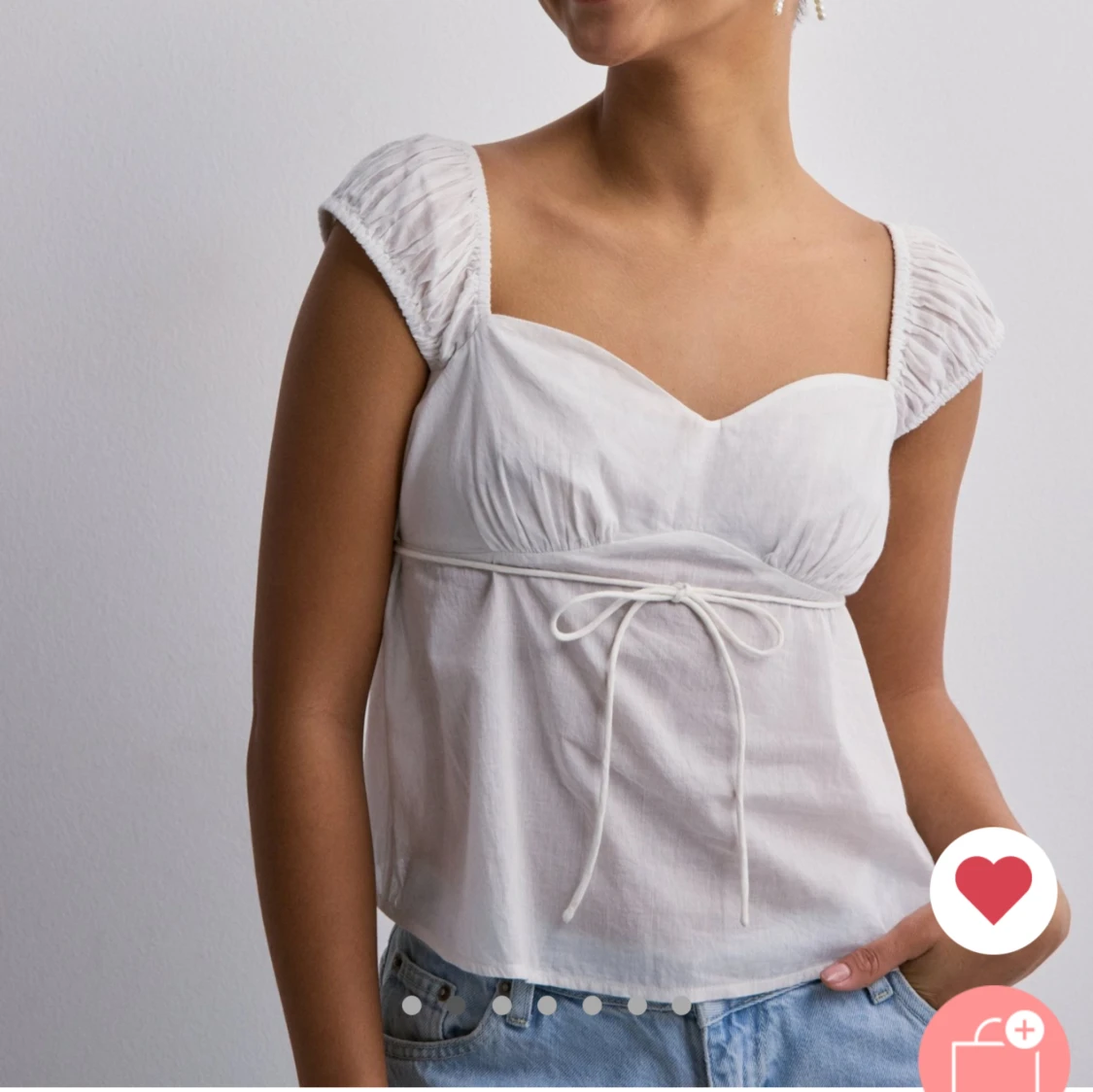Image resolution: width=1093 pixels, height=1092 pixels.
Task: Jump to the last image dot
Action: pyautogui.click(x=681, y=1005)
